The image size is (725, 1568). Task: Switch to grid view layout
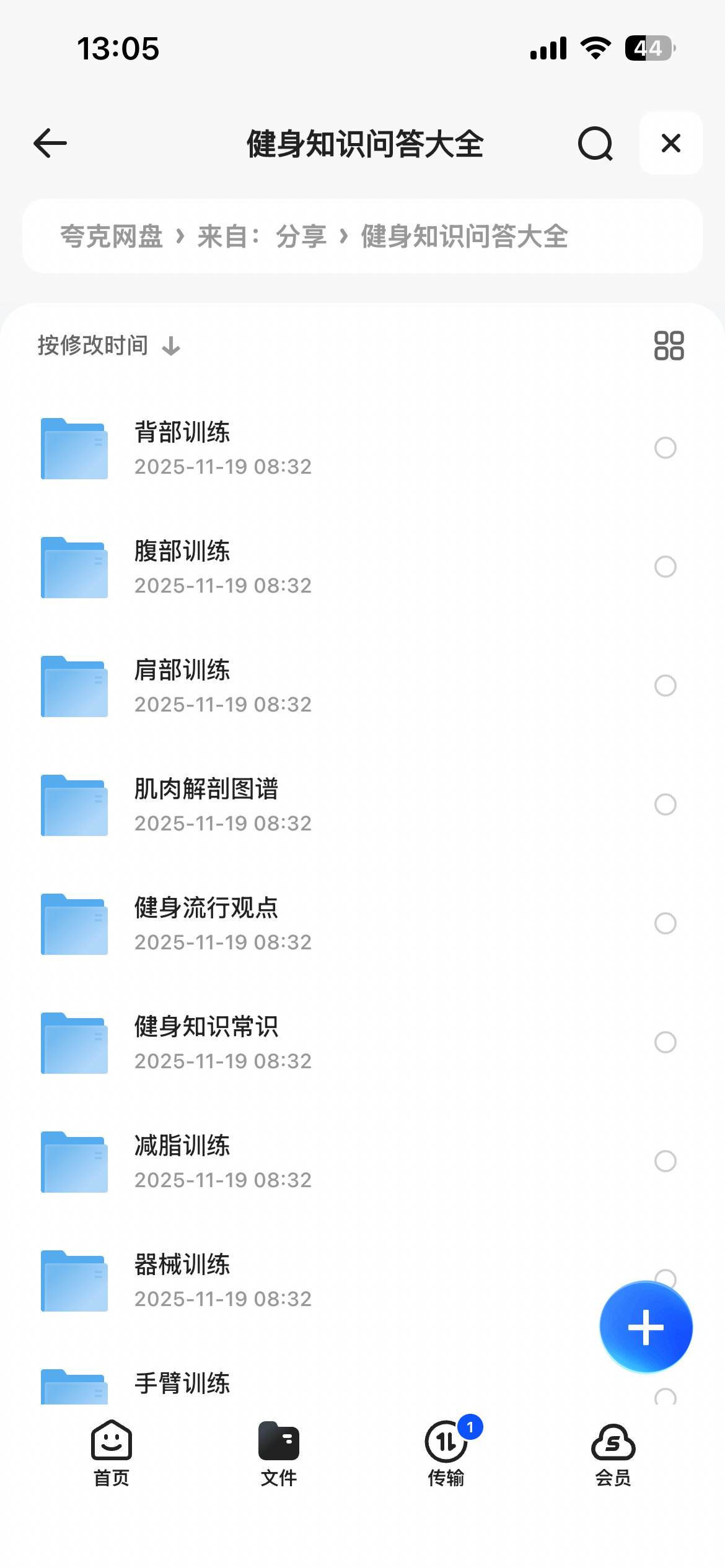pos(669,346)
